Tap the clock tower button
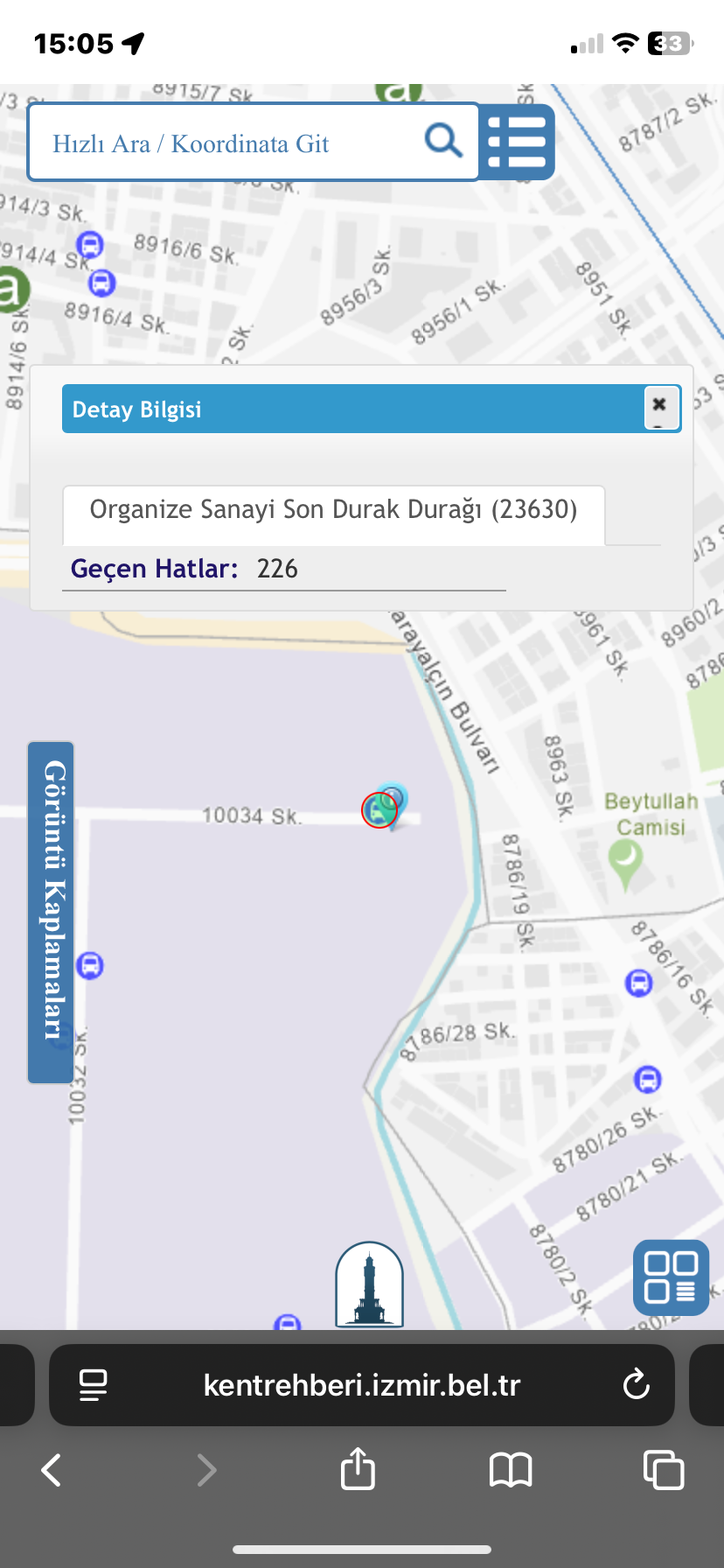The height and width of the screenshot is (1568, 724). point(370,1284)
